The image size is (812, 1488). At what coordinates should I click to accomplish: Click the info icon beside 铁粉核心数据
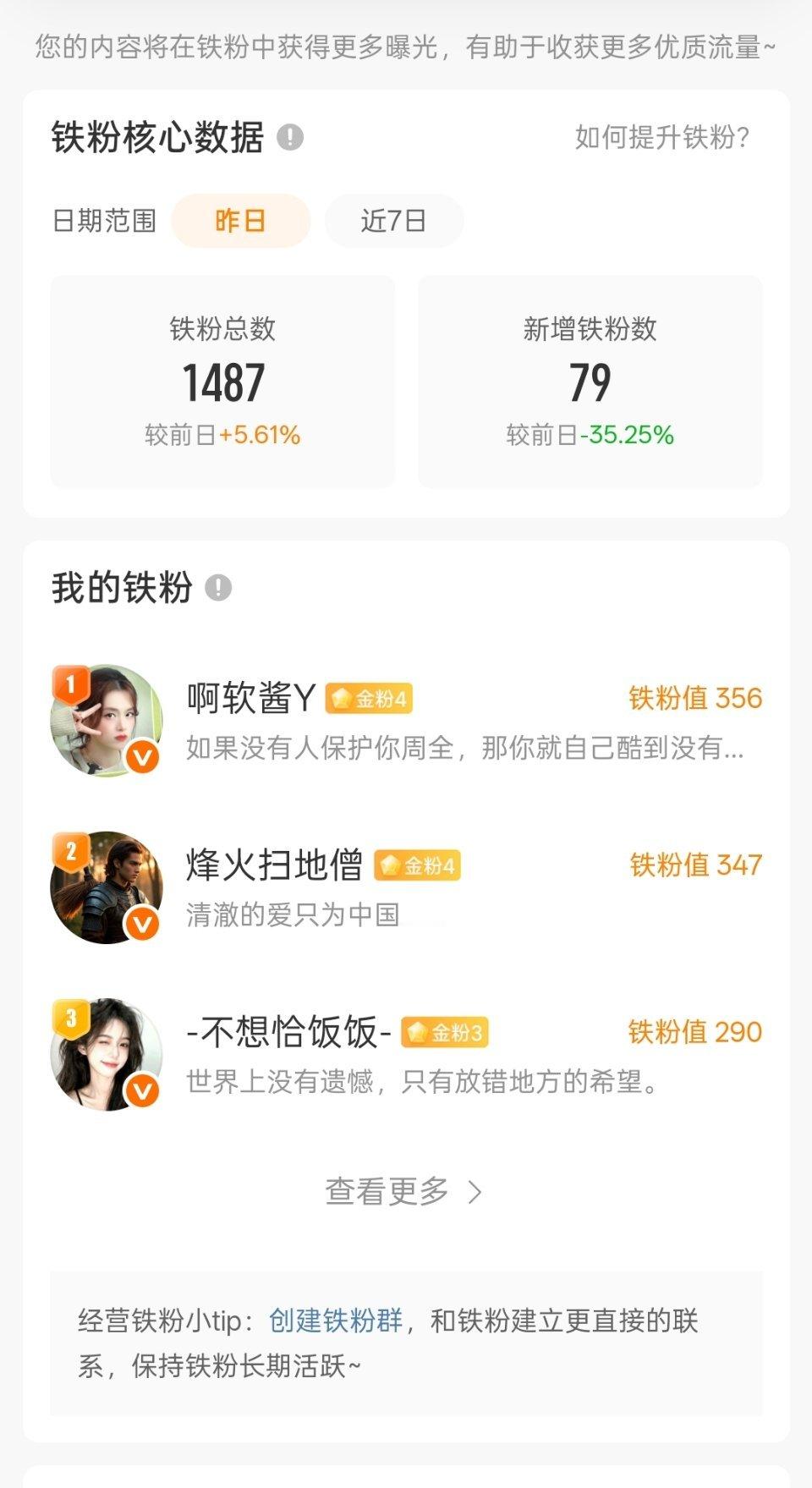290,135
